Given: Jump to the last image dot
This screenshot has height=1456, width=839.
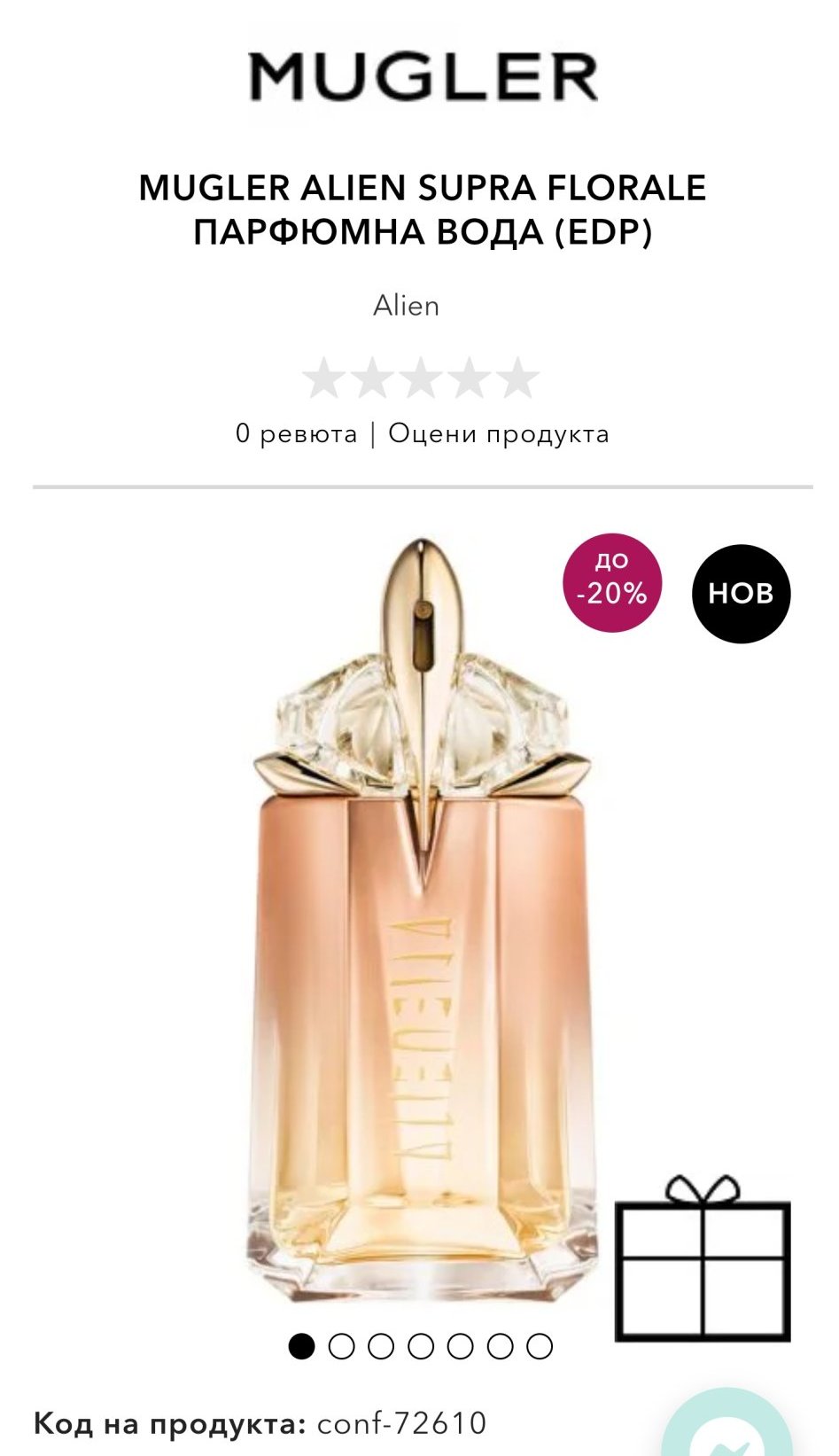Looking at the screenshot, I should click(x=540, y=1347).
